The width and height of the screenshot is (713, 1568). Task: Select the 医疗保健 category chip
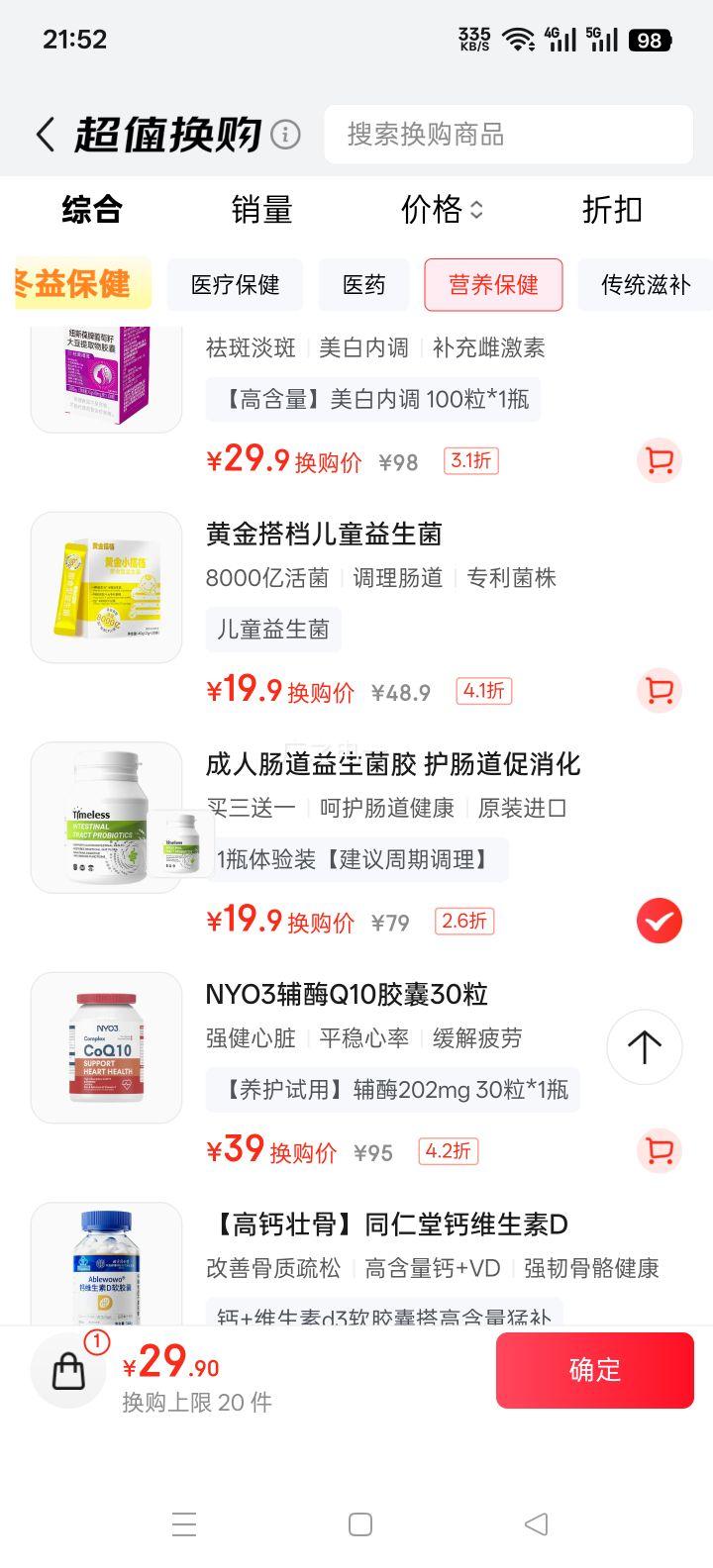tap(235, 285)
